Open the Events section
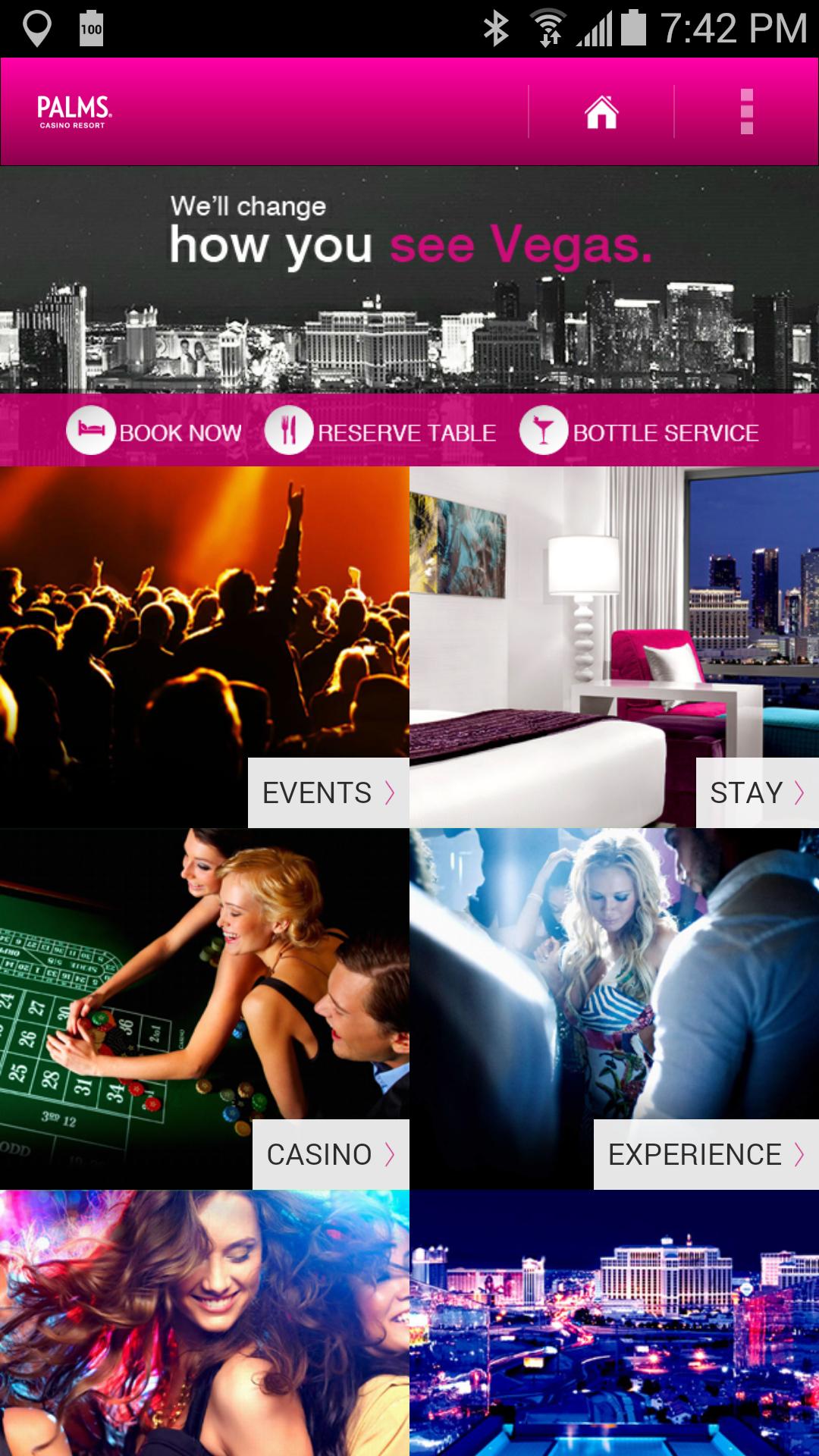 point(315,793)
